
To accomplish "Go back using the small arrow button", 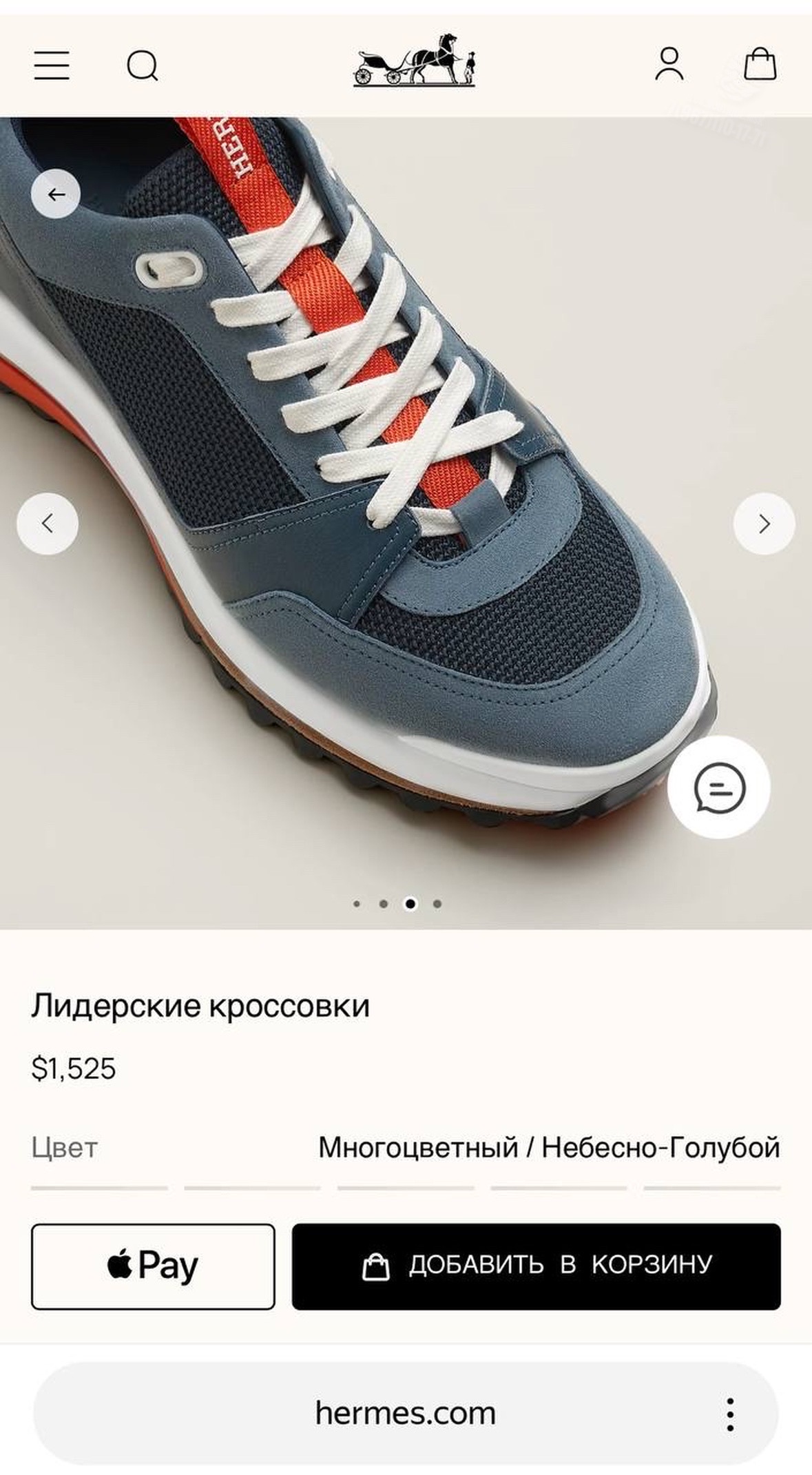I will pos(56,194).
